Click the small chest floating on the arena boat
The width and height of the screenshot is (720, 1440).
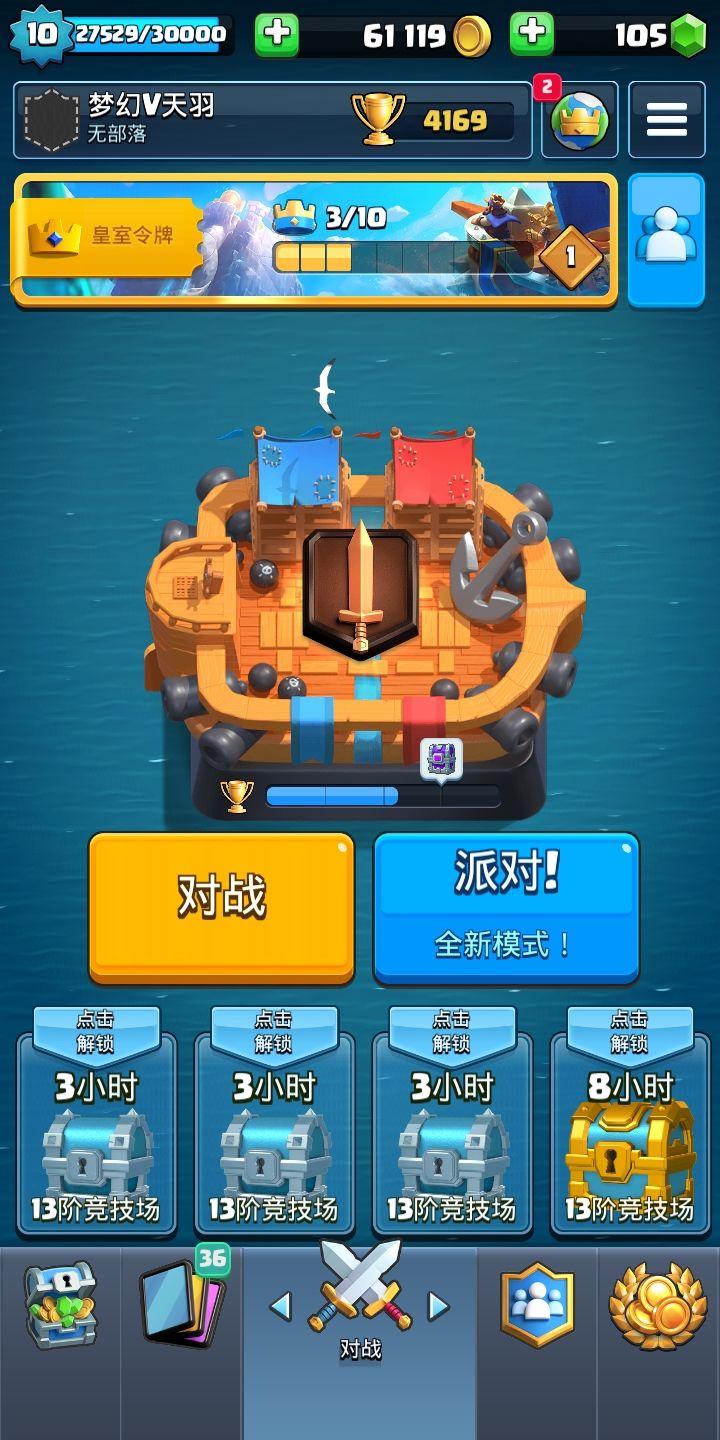[440, 757]
